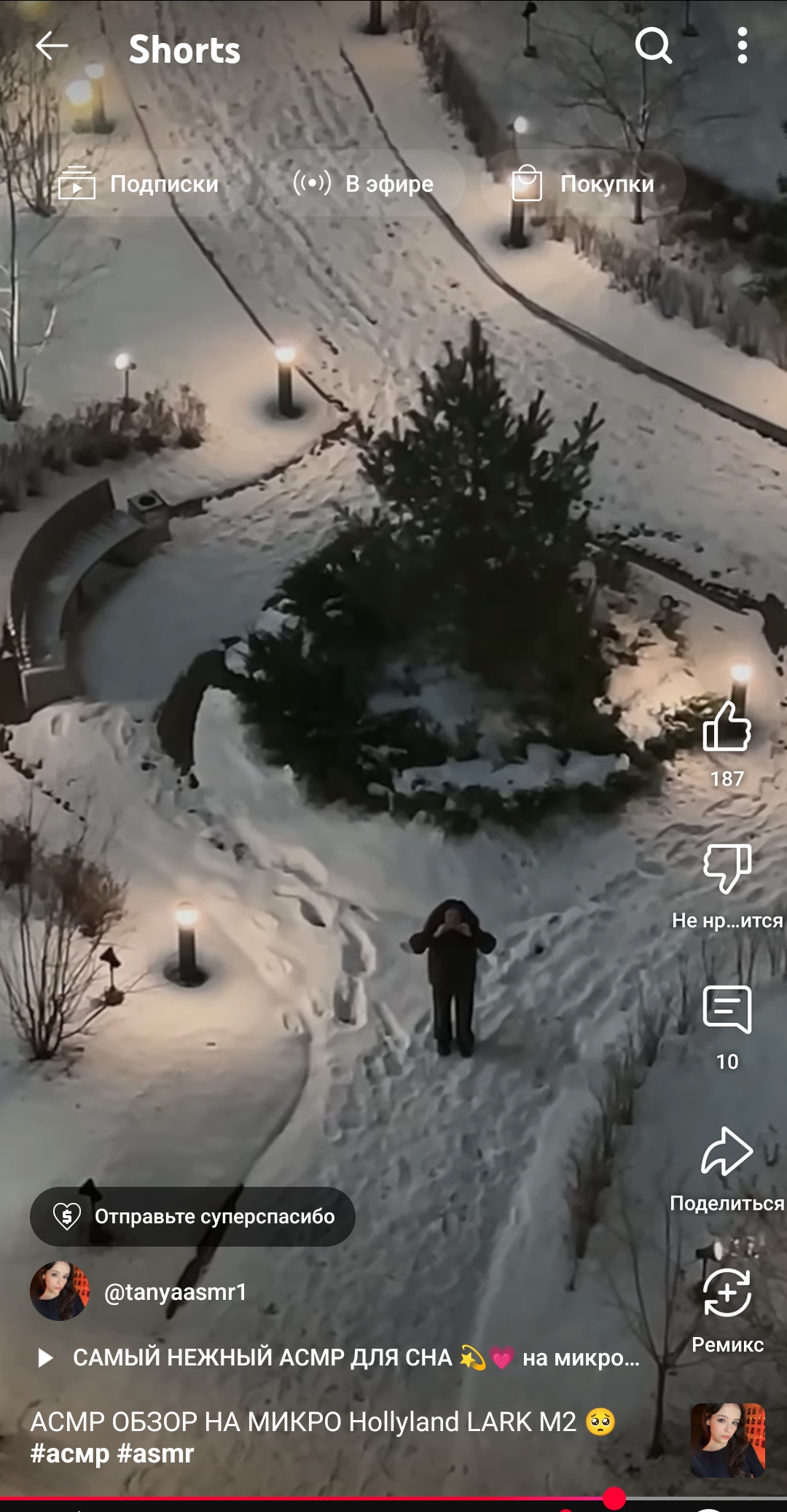The height and width of the screenshot is (1512, 787).
Task: Open the Подписки chip
Action: tap(140, 184)
